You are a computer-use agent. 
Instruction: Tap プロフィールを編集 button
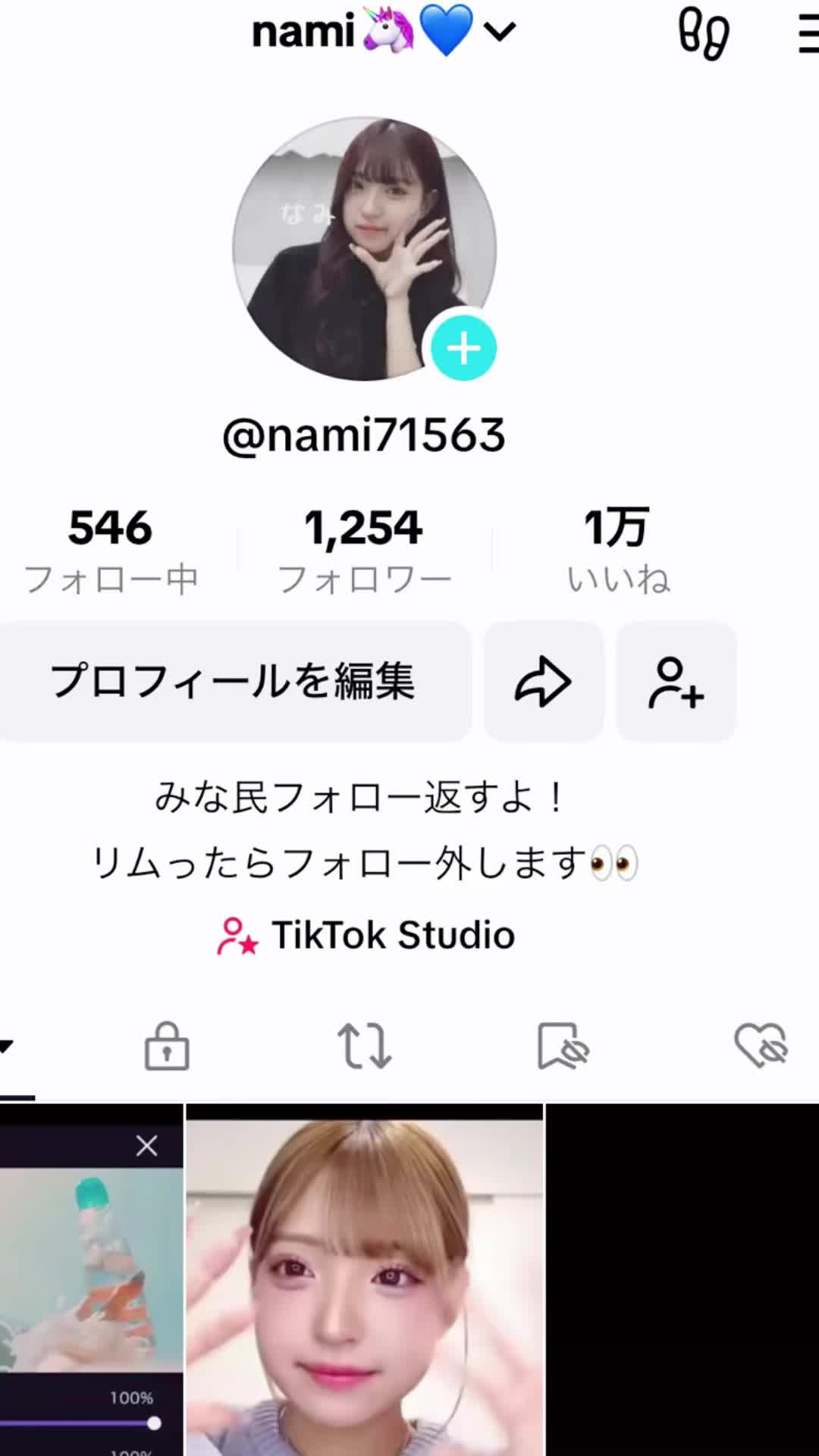(x=232, y=680)
